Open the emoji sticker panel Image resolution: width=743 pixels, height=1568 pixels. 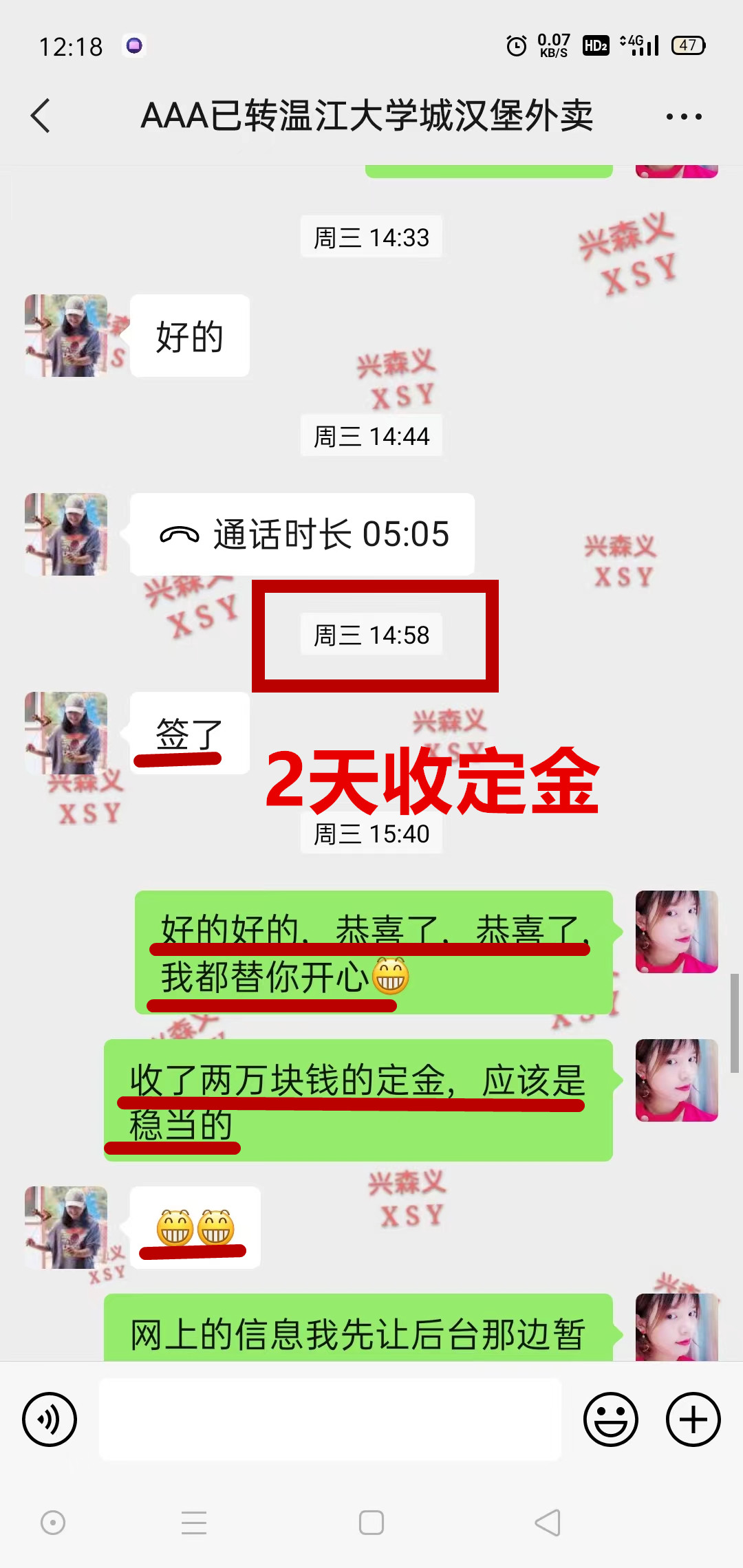click(611, 1419)
